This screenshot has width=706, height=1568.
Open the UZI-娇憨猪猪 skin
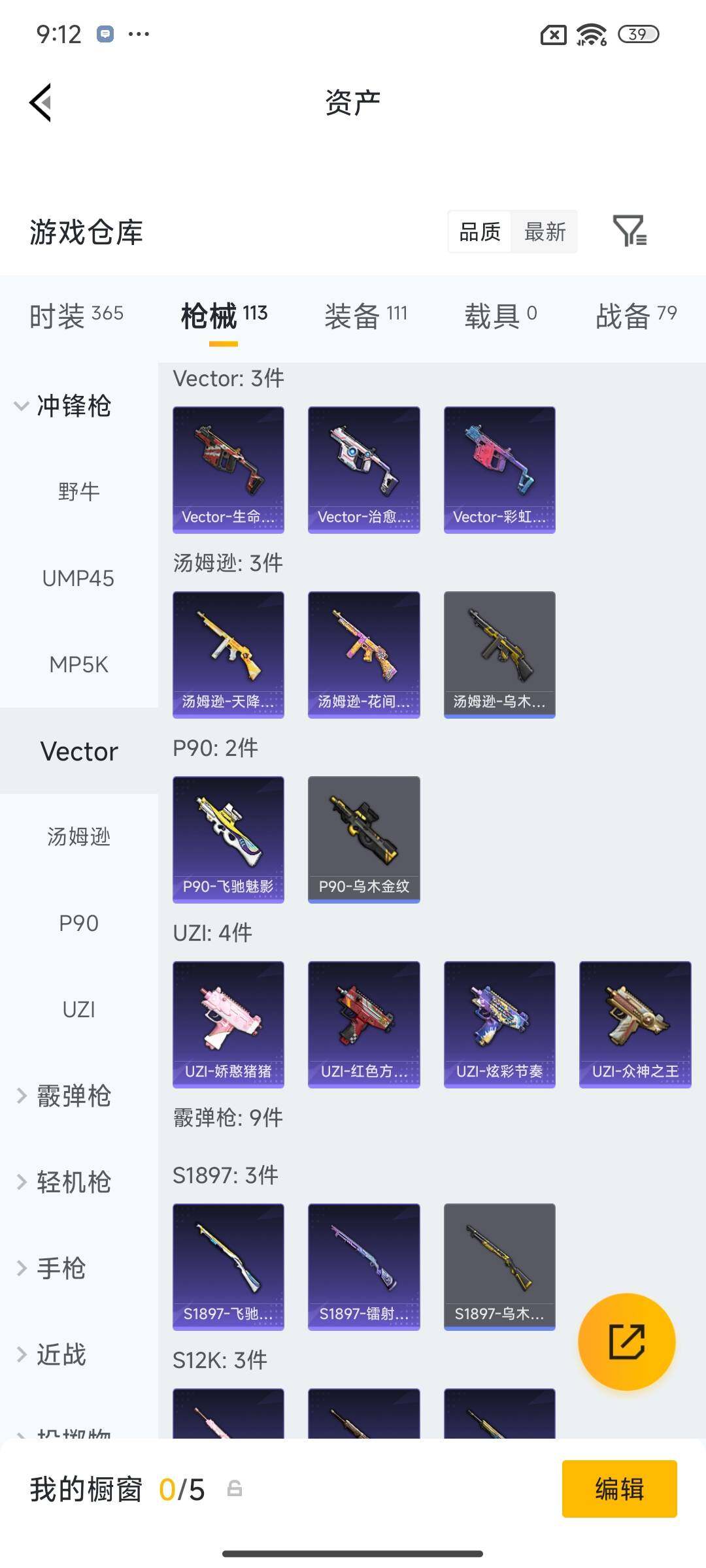228,1024
